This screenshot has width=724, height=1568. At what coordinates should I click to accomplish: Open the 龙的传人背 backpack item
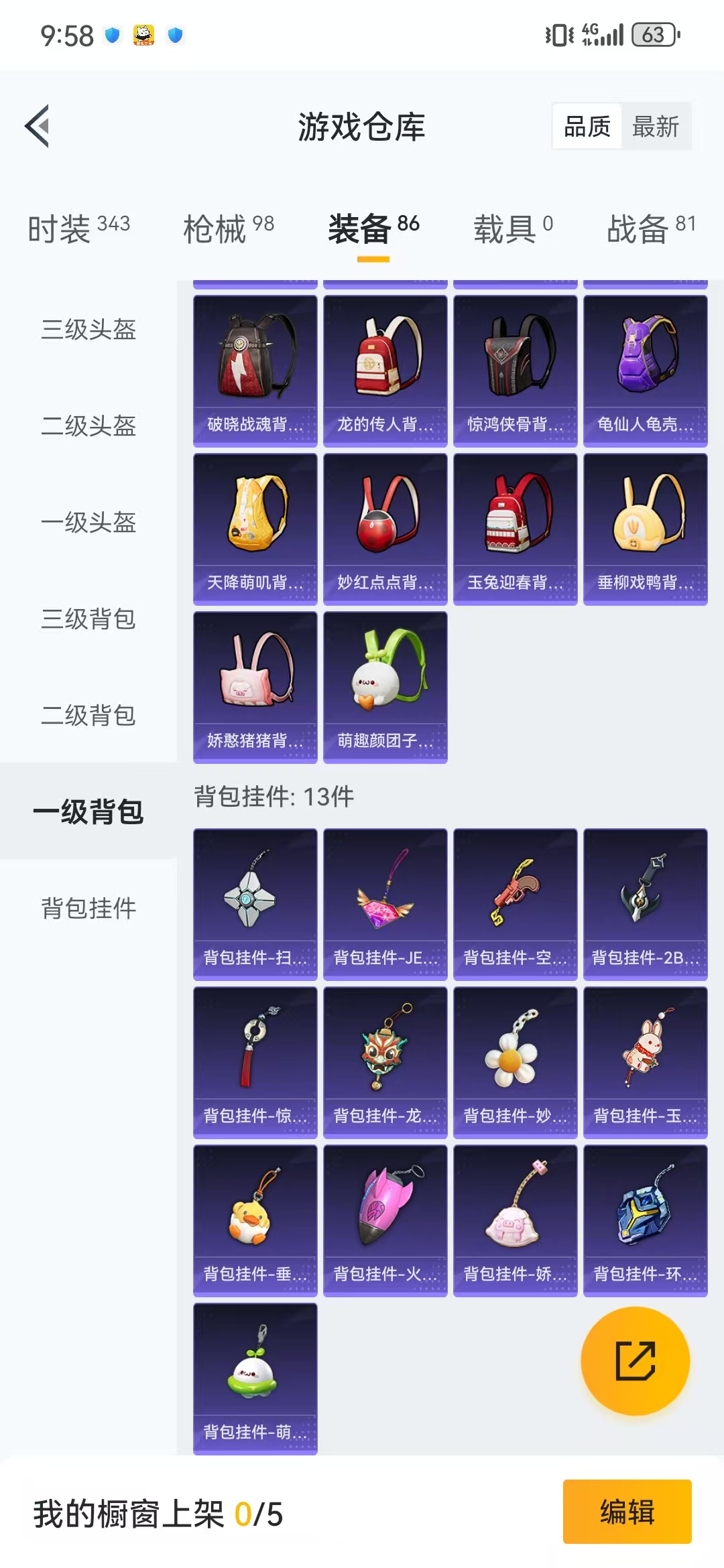pyautogui.click(x=385, y=371)
